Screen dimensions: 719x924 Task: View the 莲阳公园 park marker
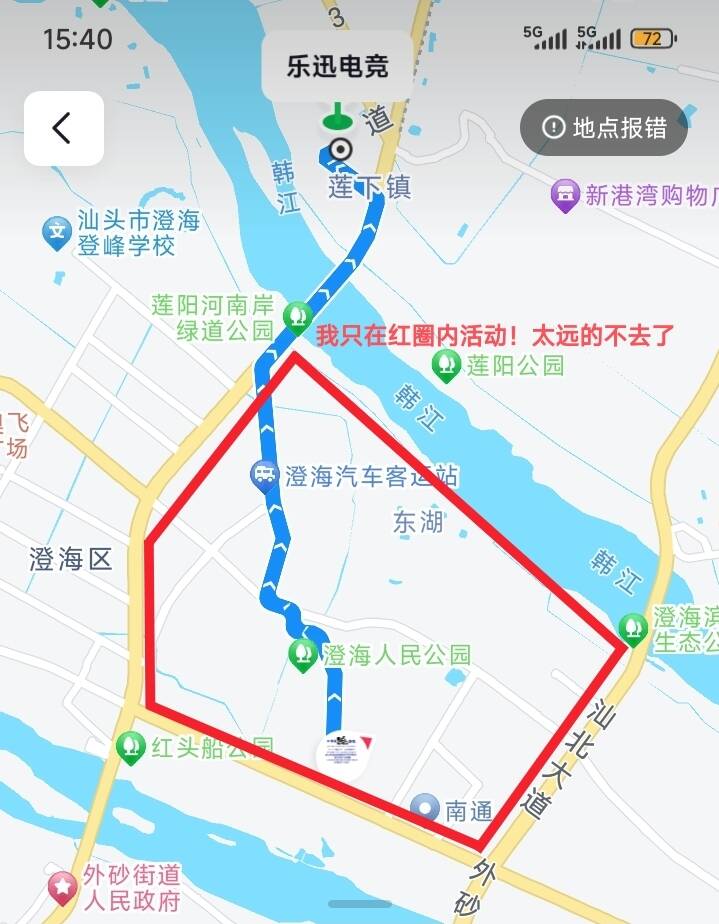click(446, 365)
